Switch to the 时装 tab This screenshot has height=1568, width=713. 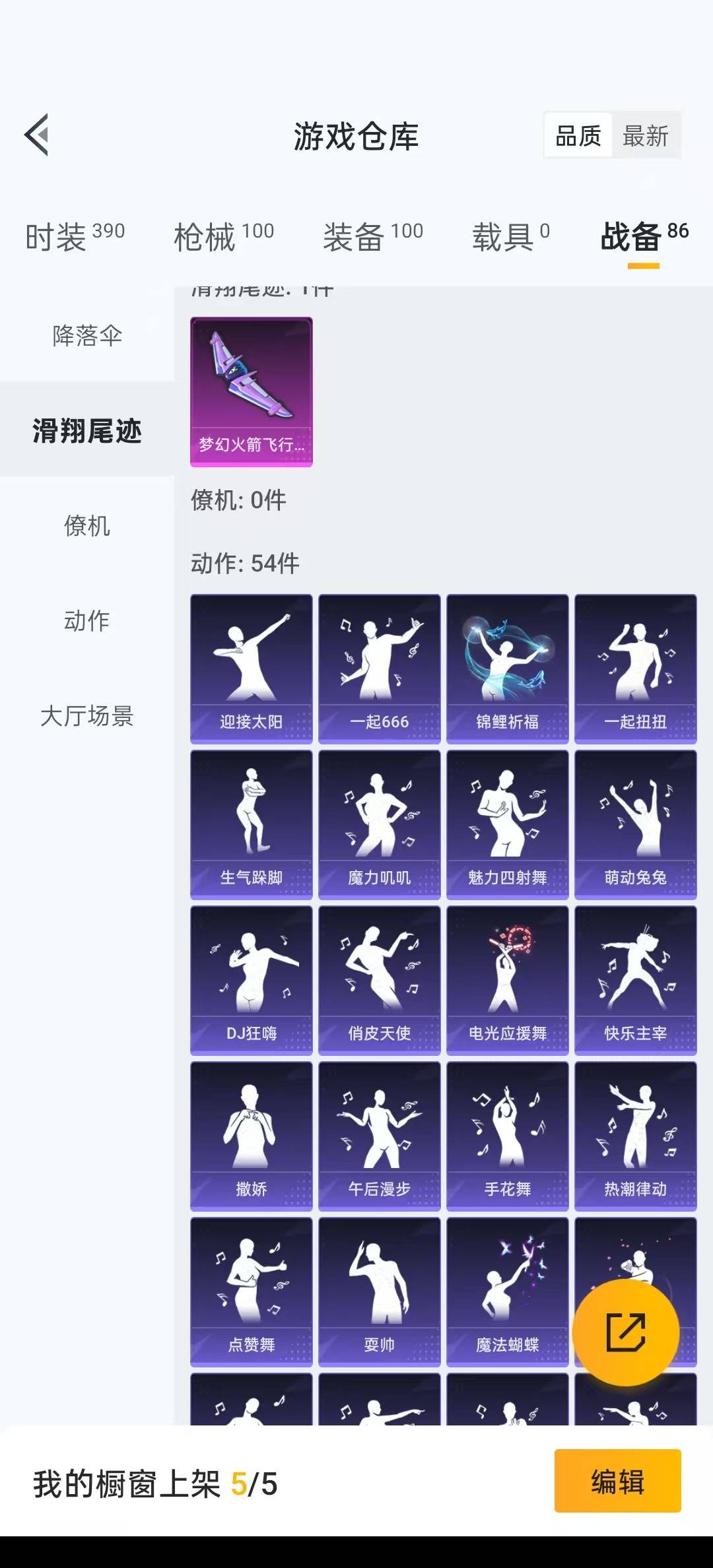[x=75, y=236]
